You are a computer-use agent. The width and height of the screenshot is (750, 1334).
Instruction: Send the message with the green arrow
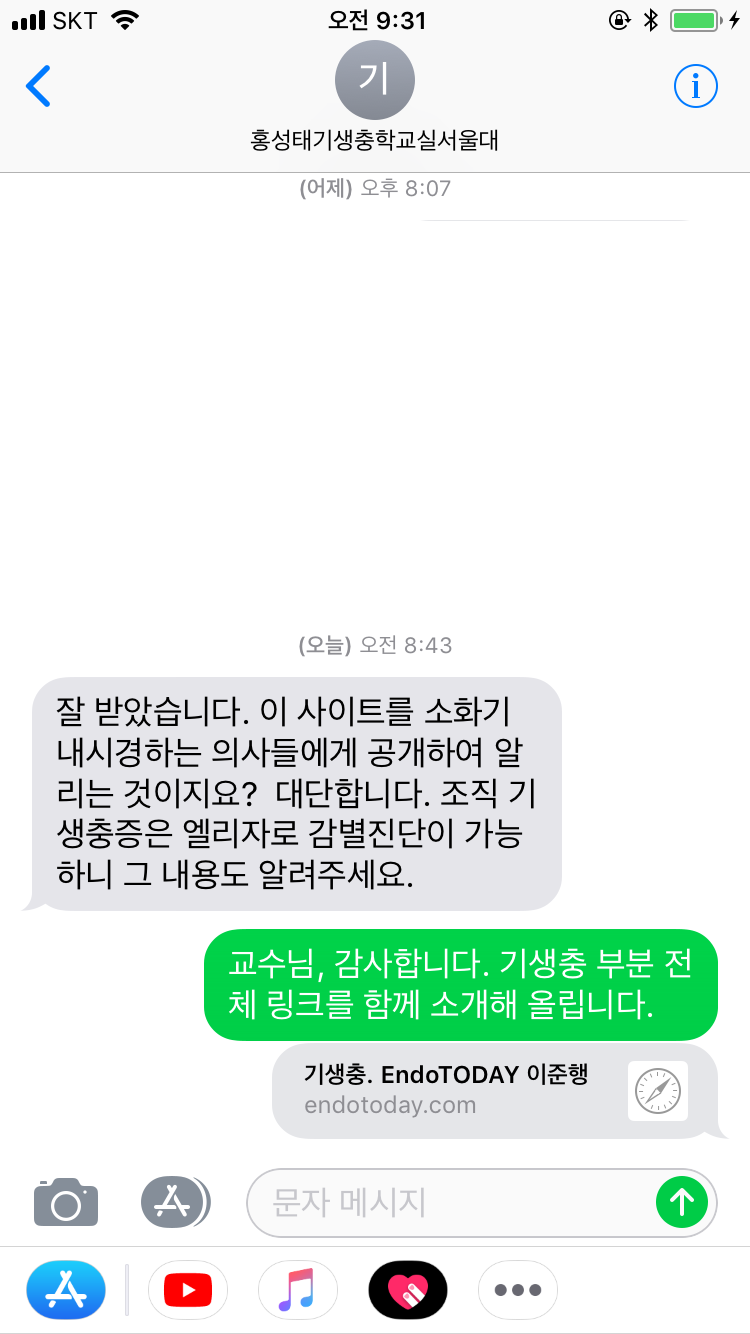point(682,1202)
